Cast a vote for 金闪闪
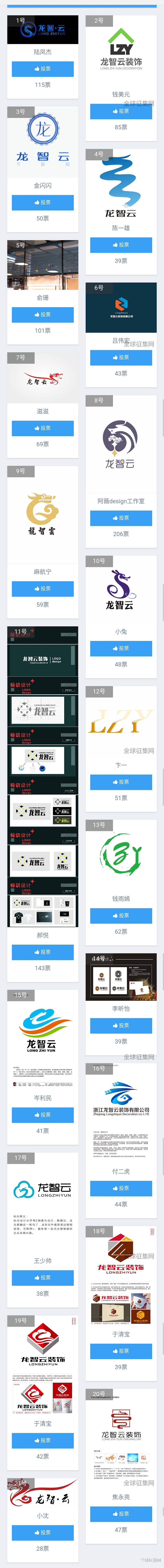Screen dimensions: 164x1568 [x=42, y=202]
